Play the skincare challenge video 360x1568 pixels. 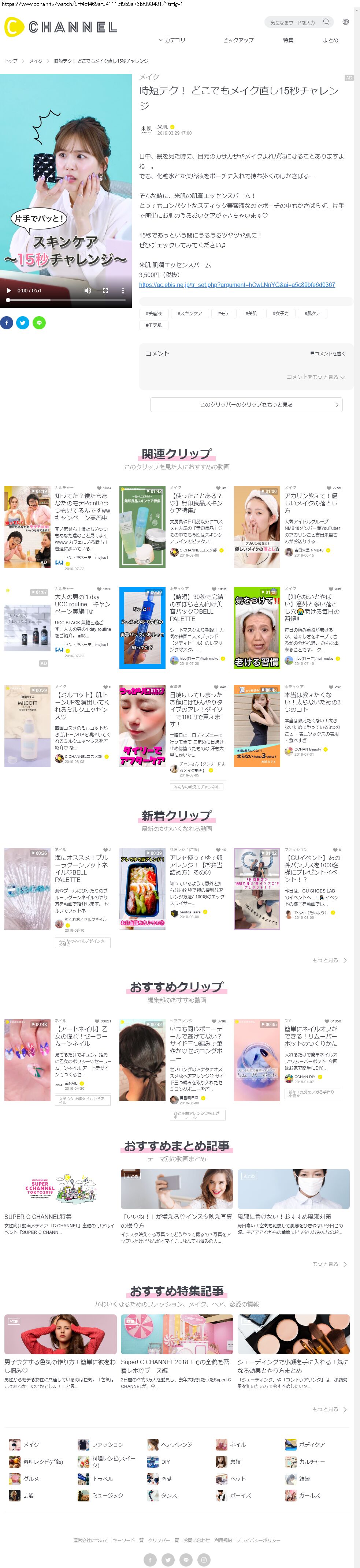coord(9,290)
